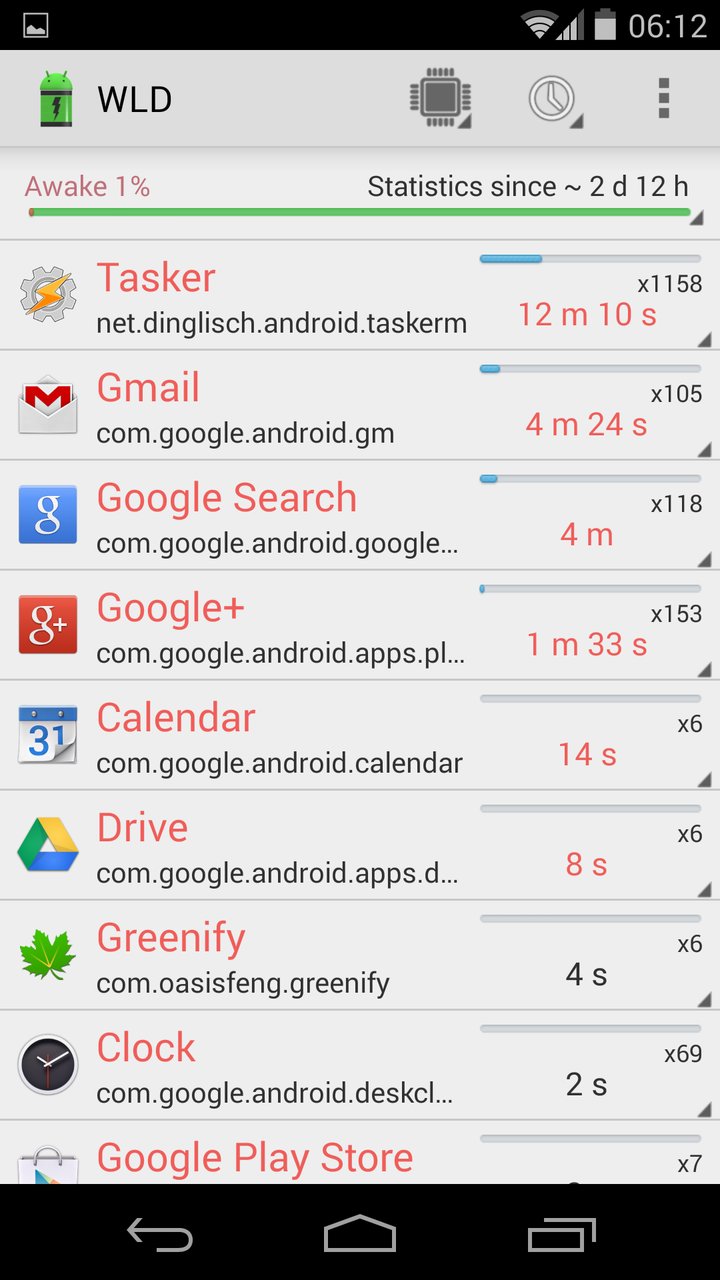Click the Awake 1% progress bar
Image resolution: width=720 pixels, height=1280 pixels.
(x=360, y=211)
